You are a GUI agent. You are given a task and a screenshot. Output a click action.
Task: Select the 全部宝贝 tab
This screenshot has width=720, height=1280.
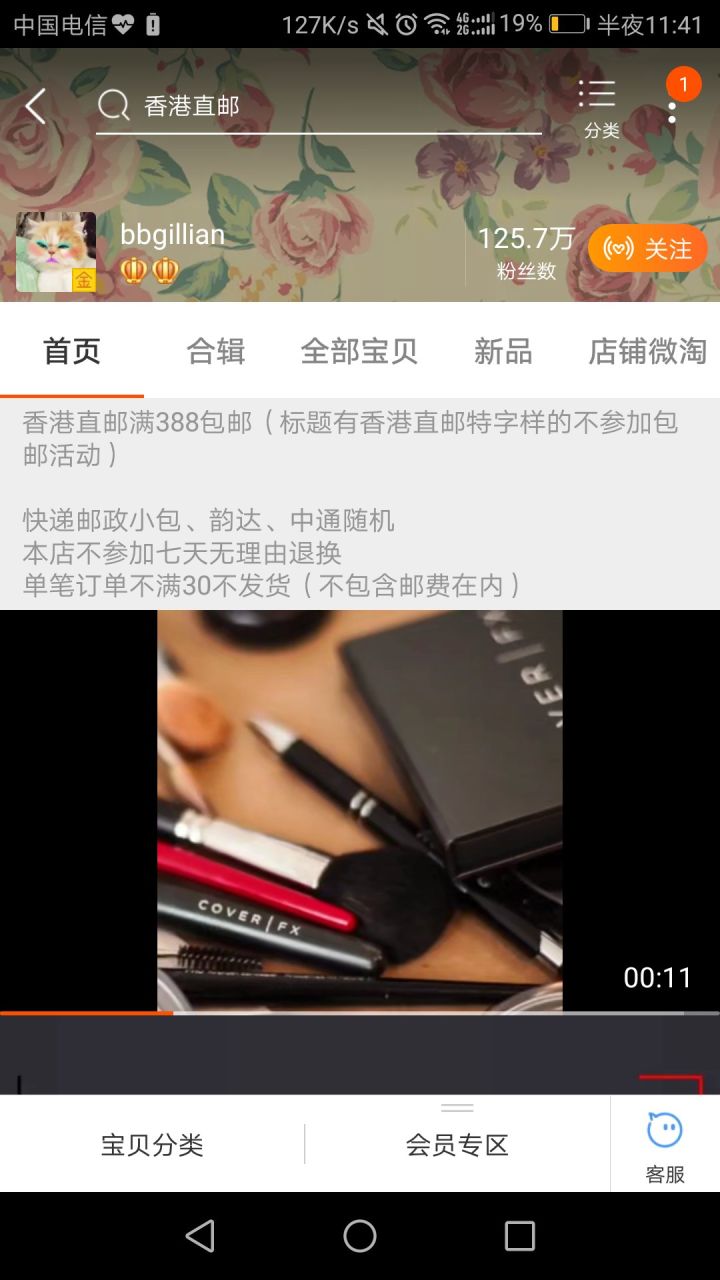[359, 352]
